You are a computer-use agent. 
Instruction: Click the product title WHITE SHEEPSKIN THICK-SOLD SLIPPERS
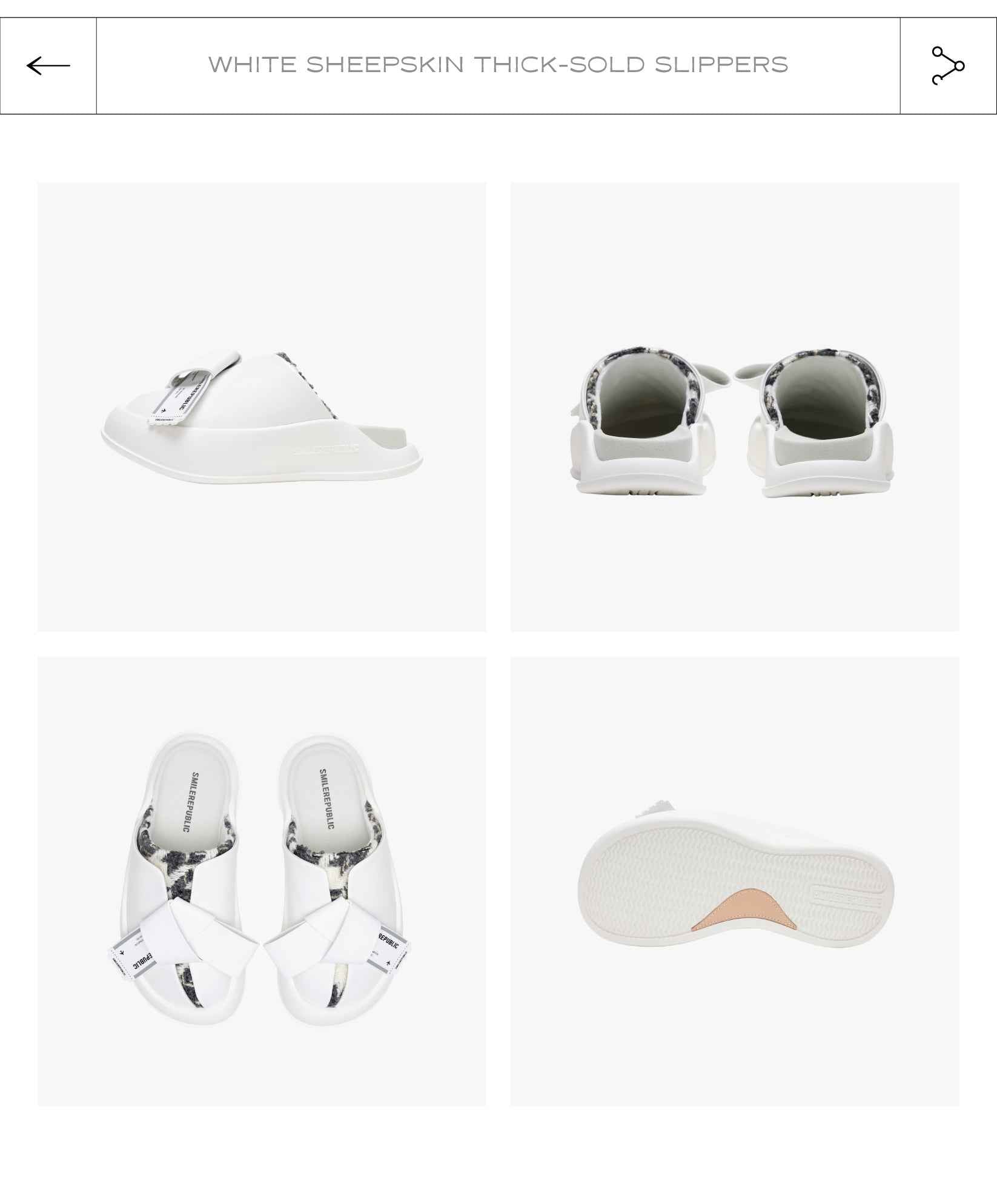tap(498, 63)
